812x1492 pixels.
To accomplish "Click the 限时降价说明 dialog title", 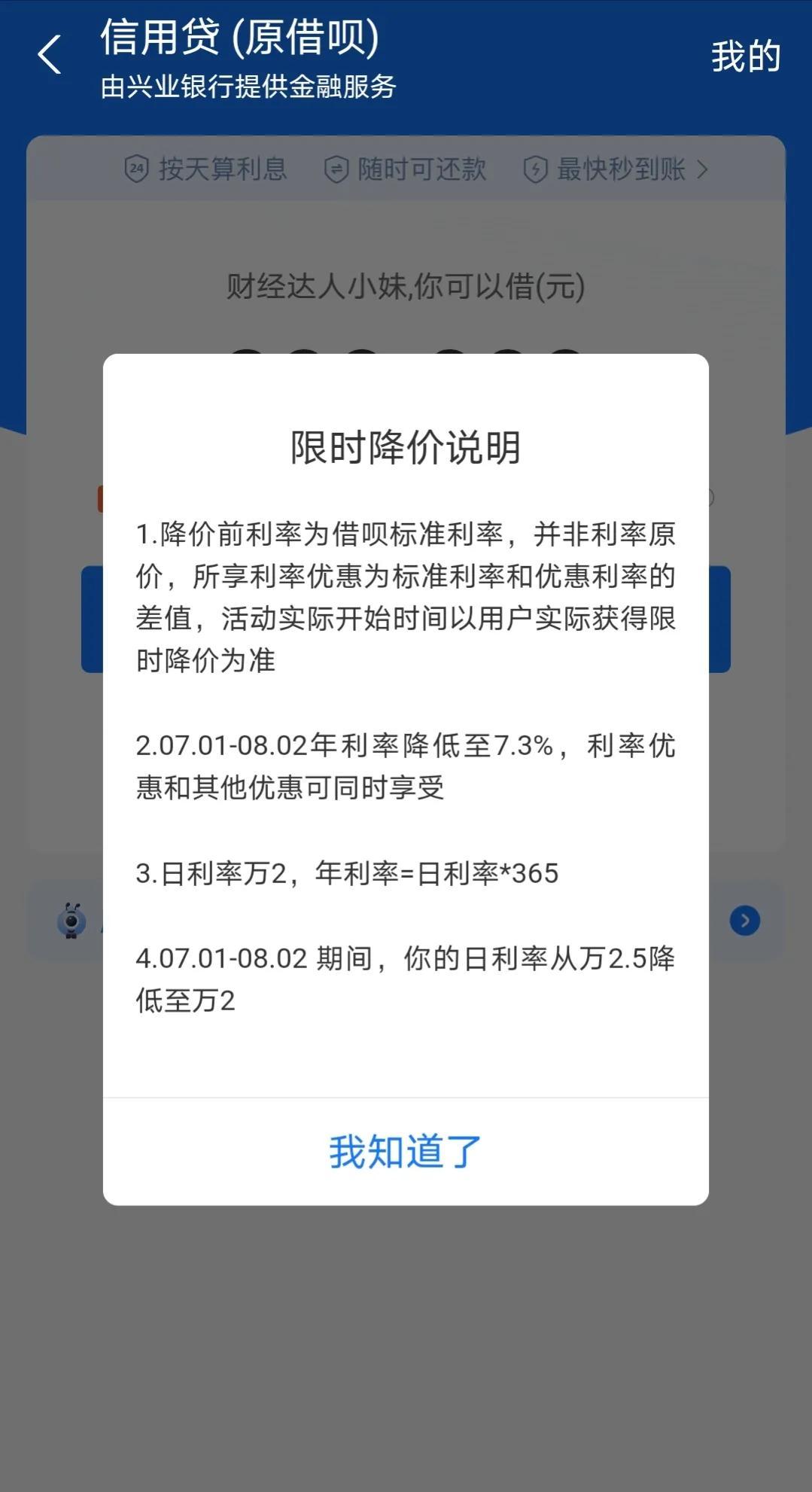I will [x=405, y=447].
